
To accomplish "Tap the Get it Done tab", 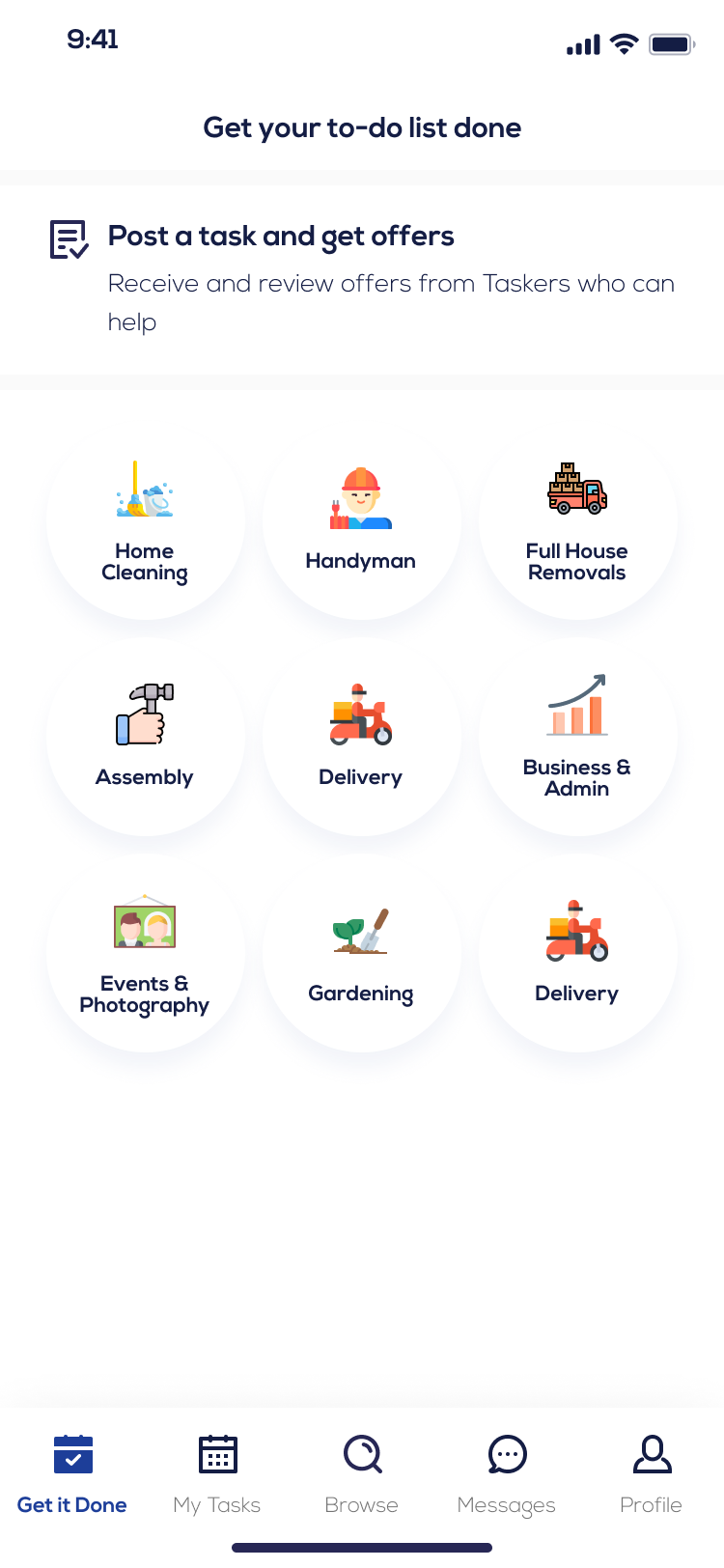I will point(72,1474).
